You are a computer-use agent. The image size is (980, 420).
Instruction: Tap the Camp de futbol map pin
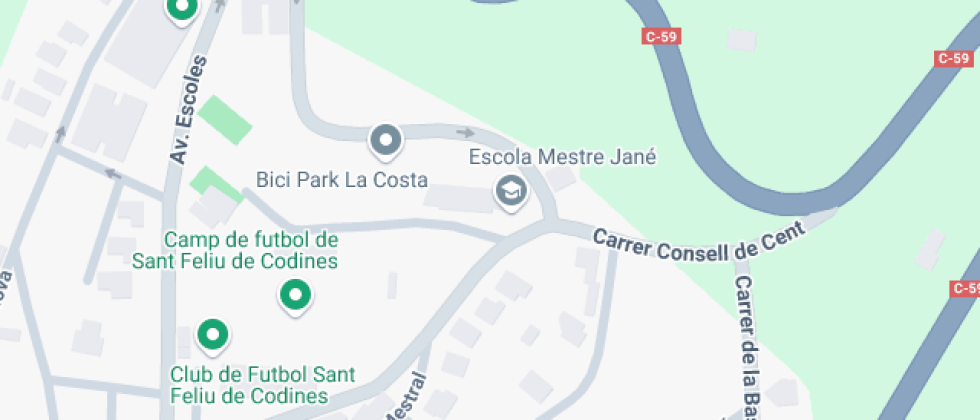(x=296, y=296)
